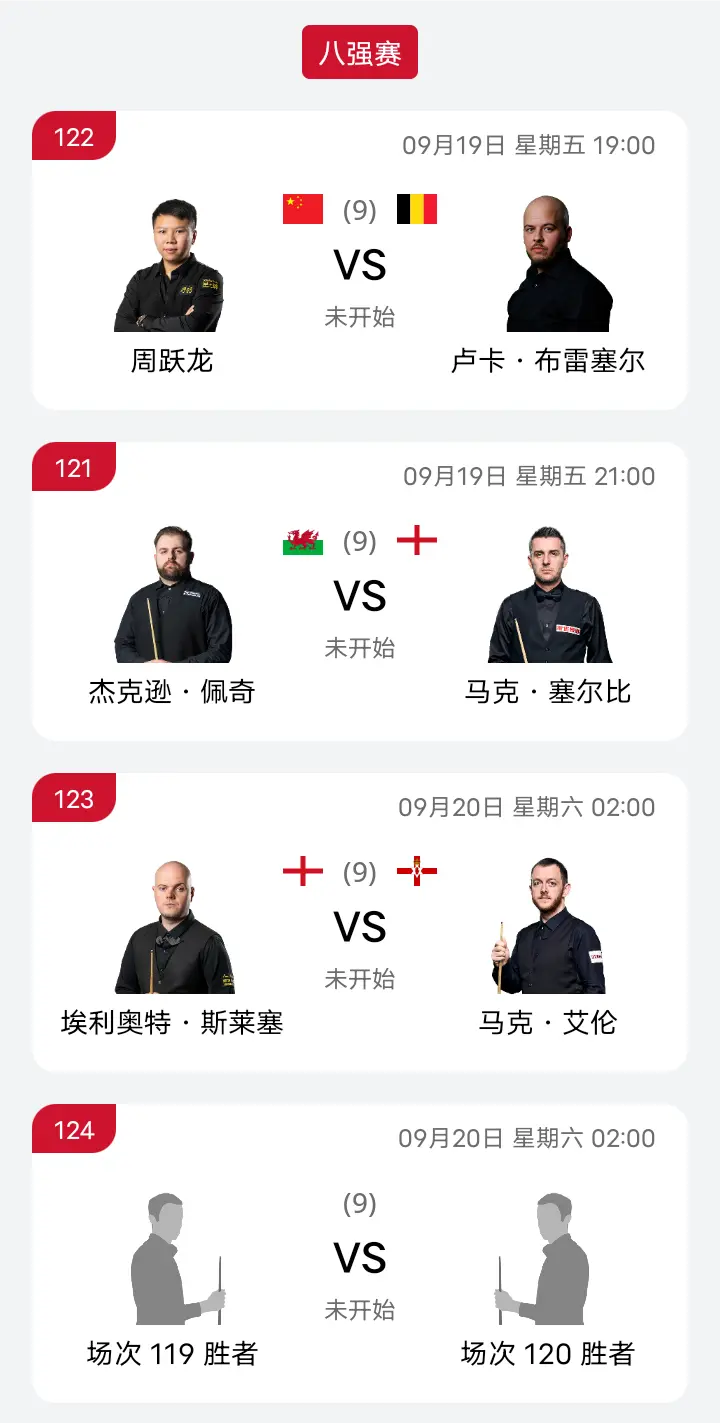Click the Wales flag in match 121
This screenshot has width=720, height=1423.
tap(301, 542)
